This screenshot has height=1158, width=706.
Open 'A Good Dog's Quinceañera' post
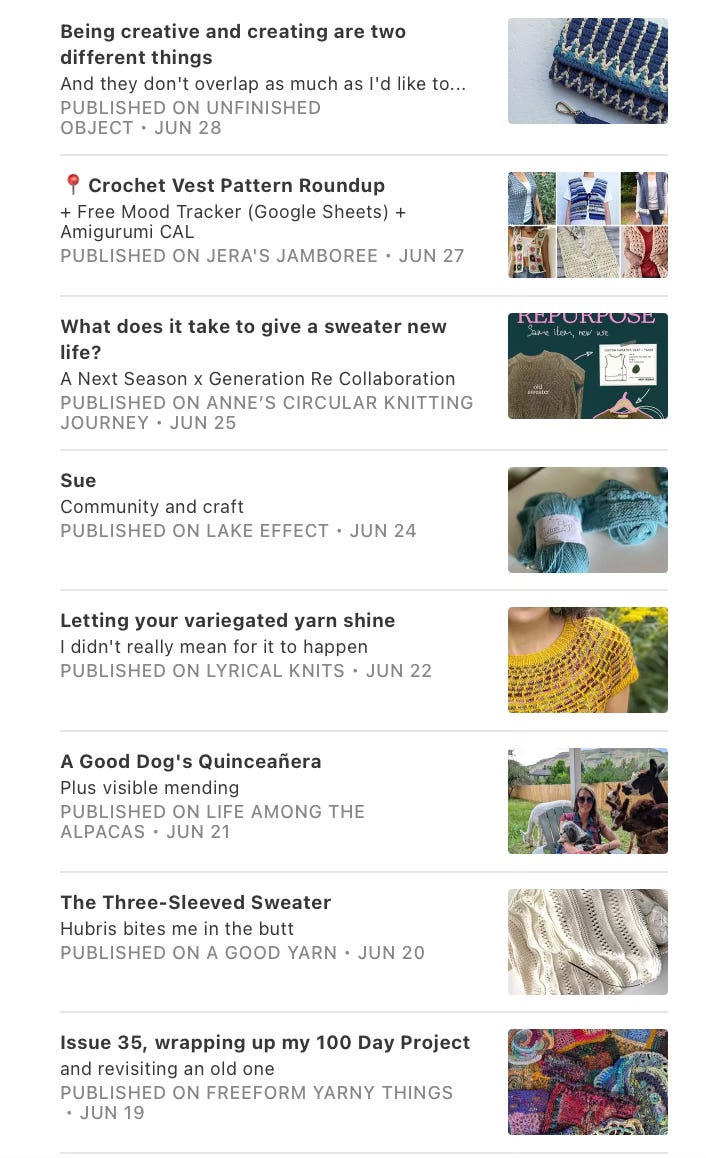(191, 761)
